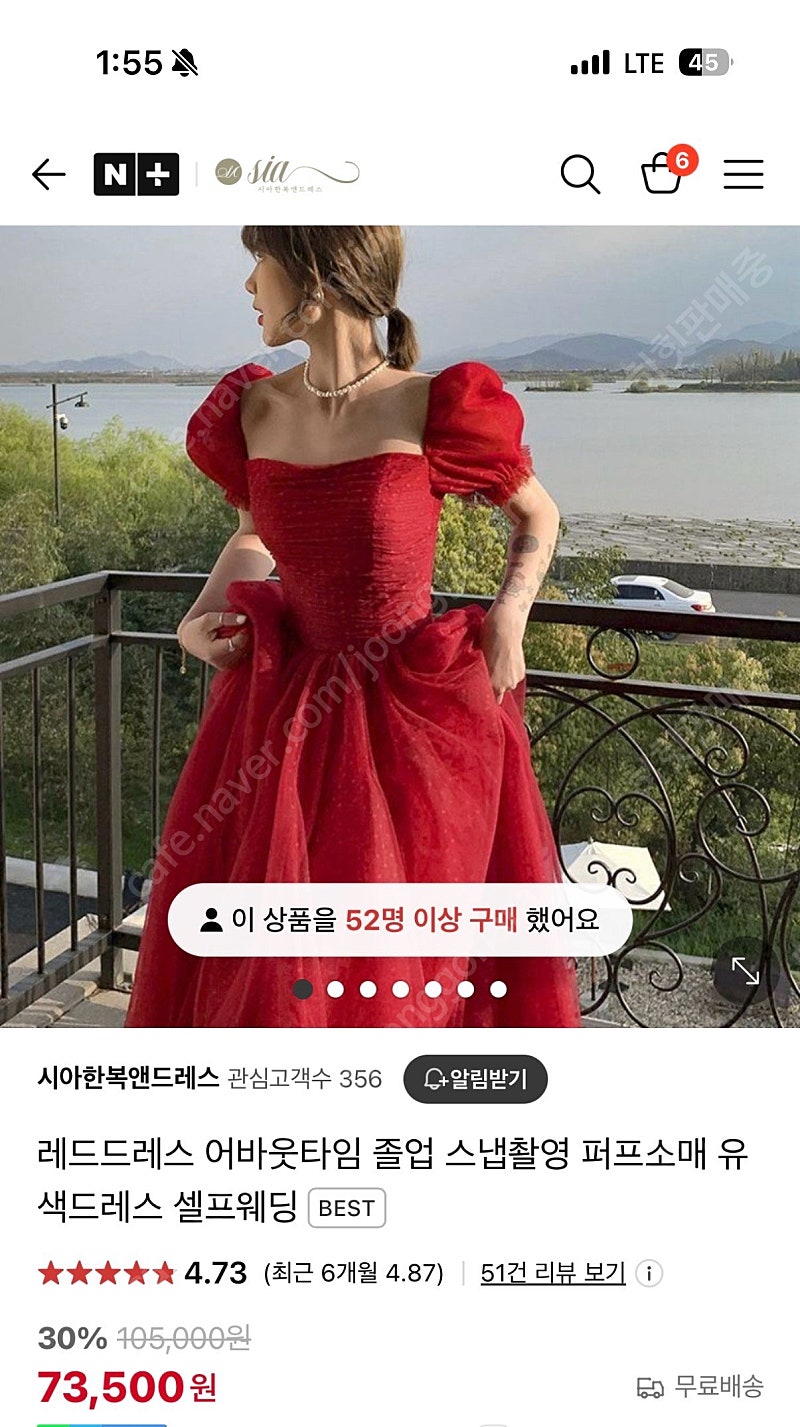View the 51건 리뷰 보기 link

pyautogui.click(x=553, y=1273)
